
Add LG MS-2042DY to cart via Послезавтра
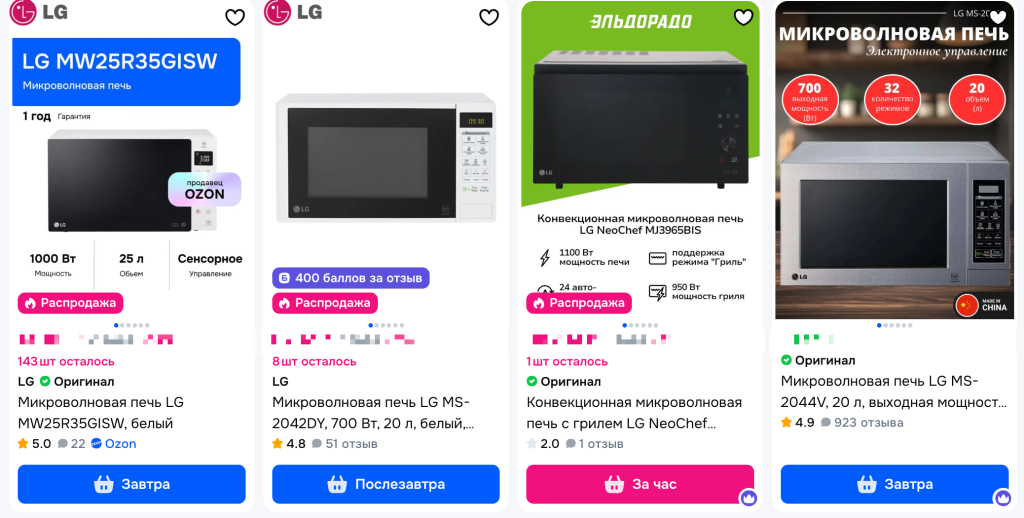pyautogui.click(x=386, y=484)
